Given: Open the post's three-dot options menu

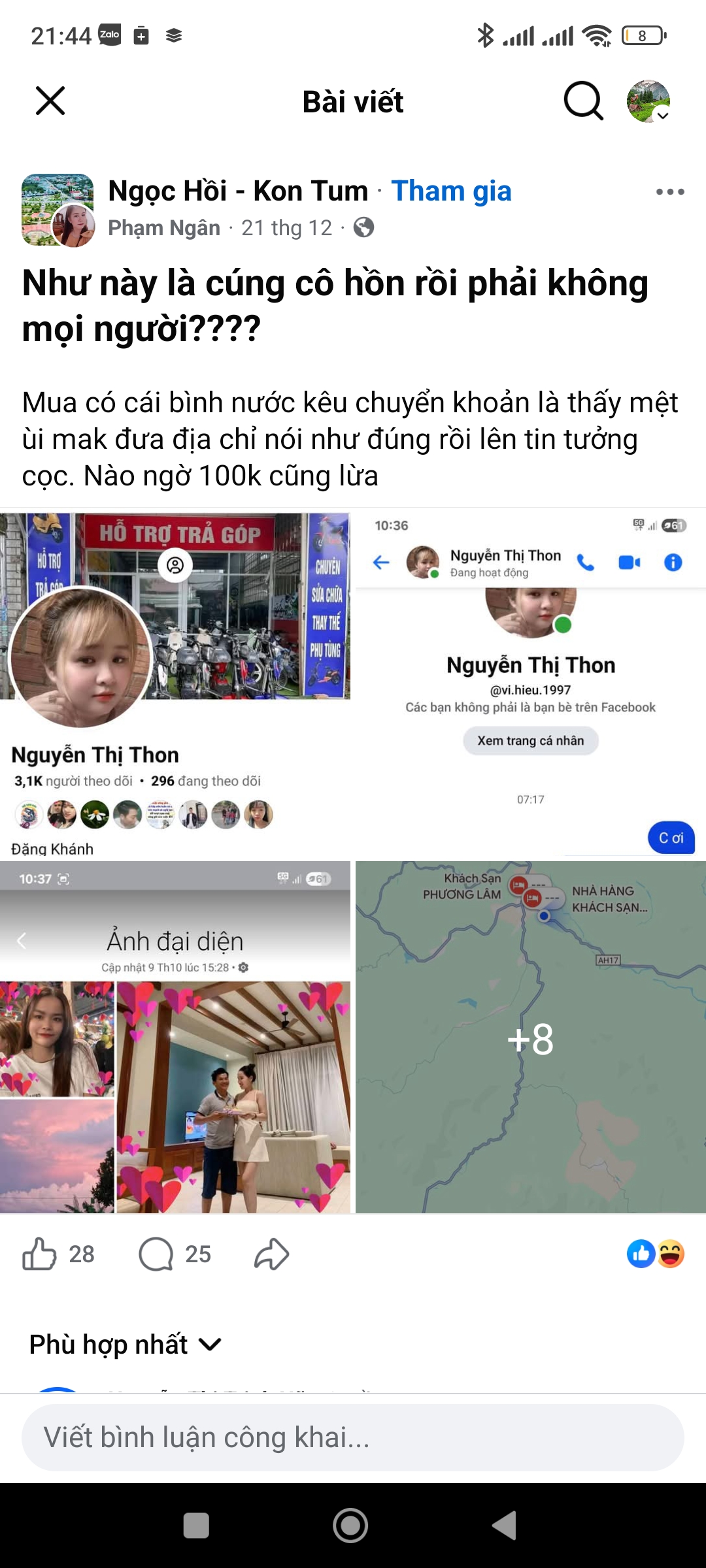Looking at the screenshot, I should click(x=670, y=192).
